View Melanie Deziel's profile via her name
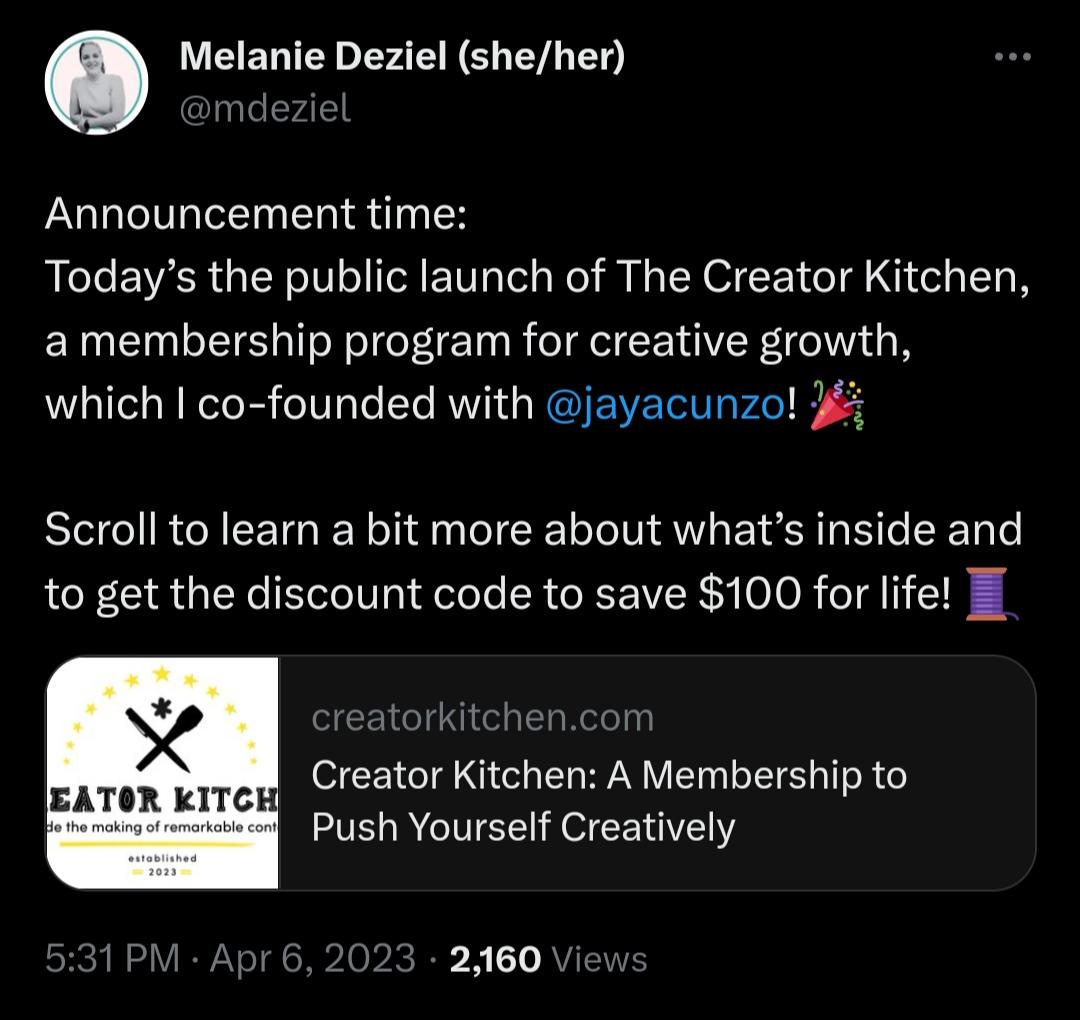 401,58
